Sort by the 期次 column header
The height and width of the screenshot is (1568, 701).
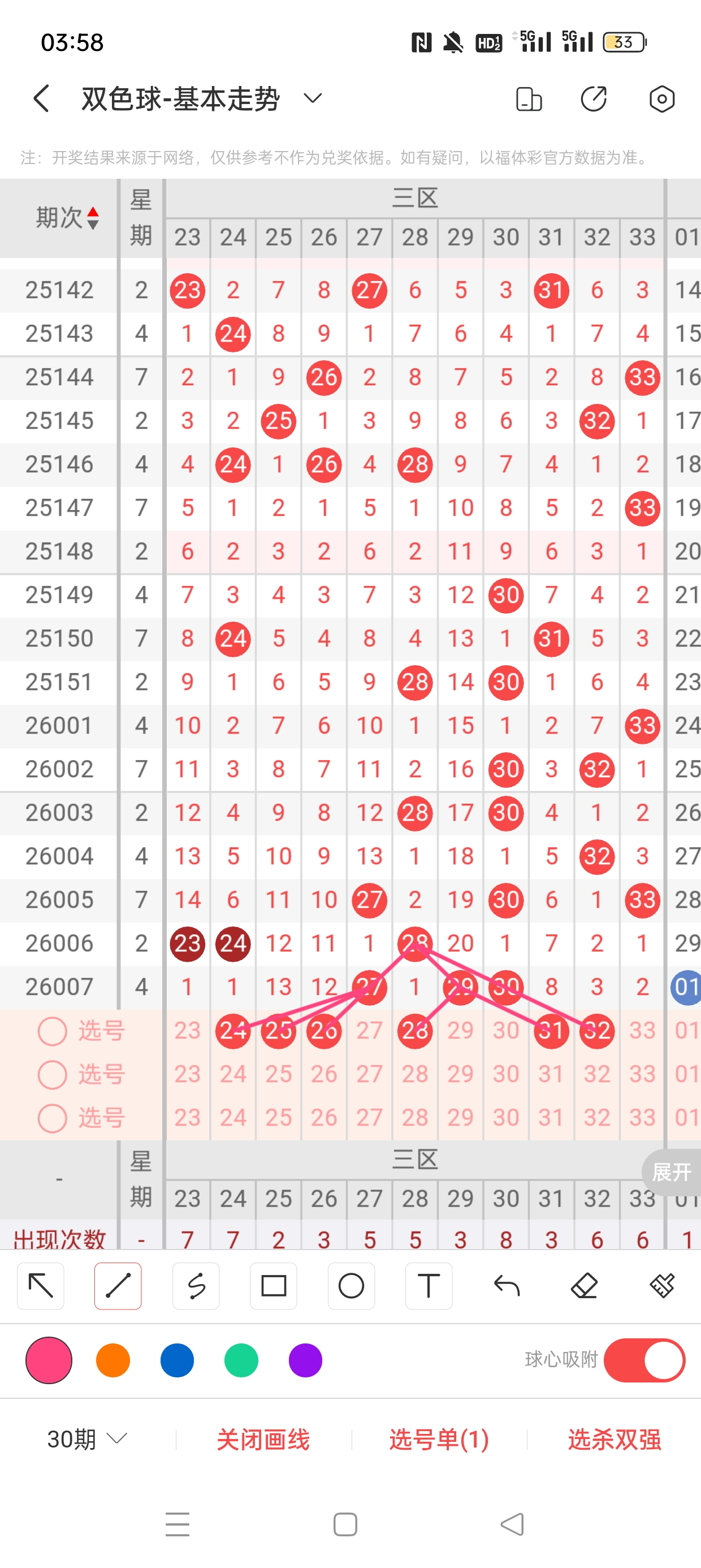pyautogui.click(x=66, y=217)
